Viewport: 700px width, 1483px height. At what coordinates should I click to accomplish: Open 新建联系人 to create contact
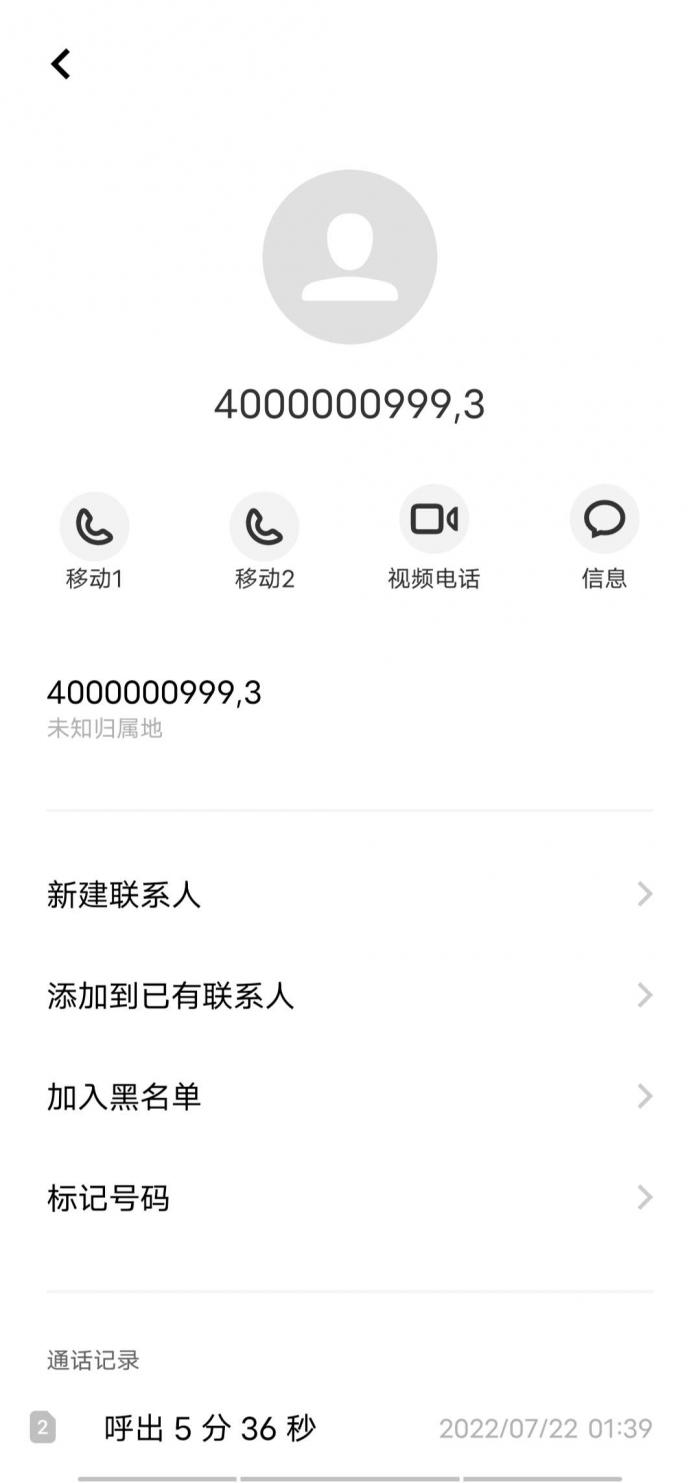click(350, 894)
